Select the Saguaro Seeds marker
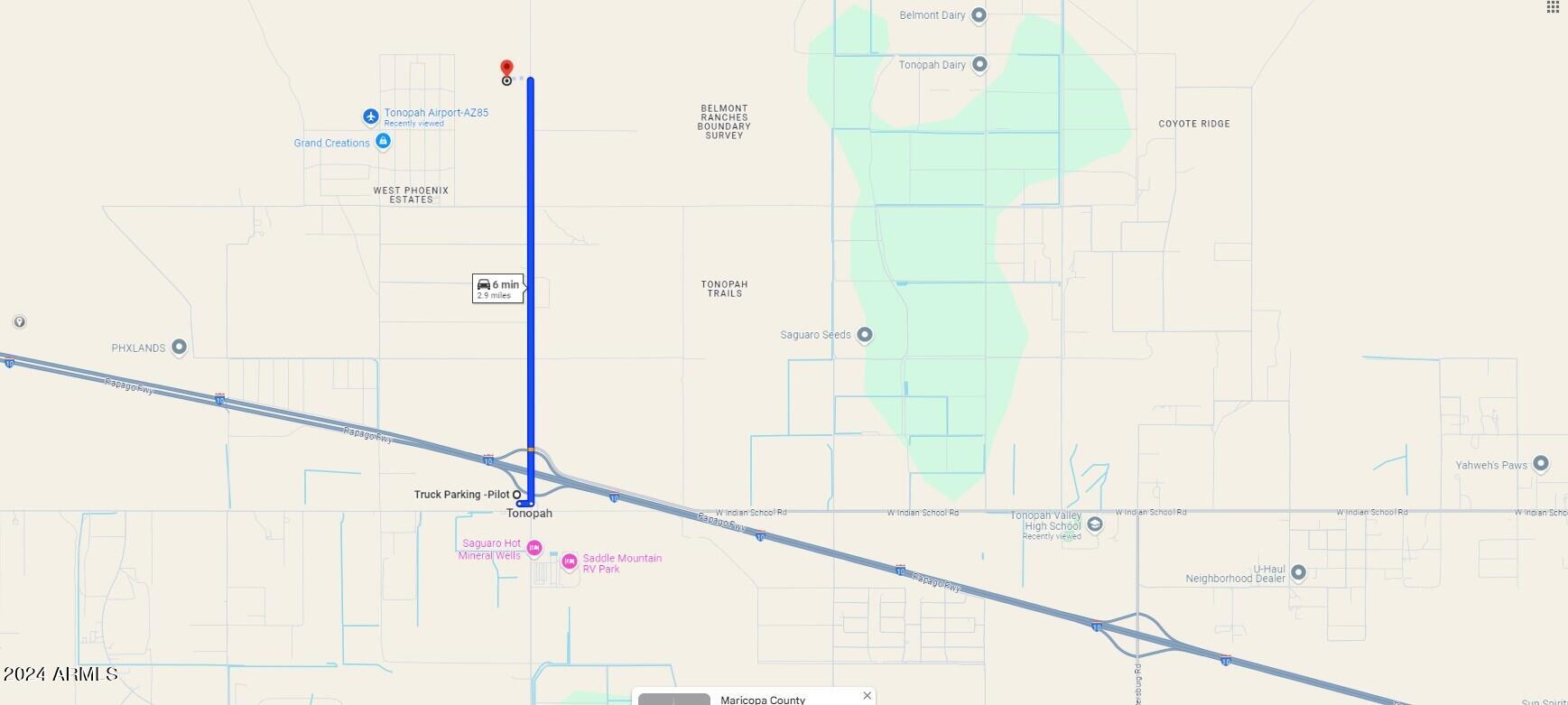This screenshot has height=705, width=1568. coord(864,335)
